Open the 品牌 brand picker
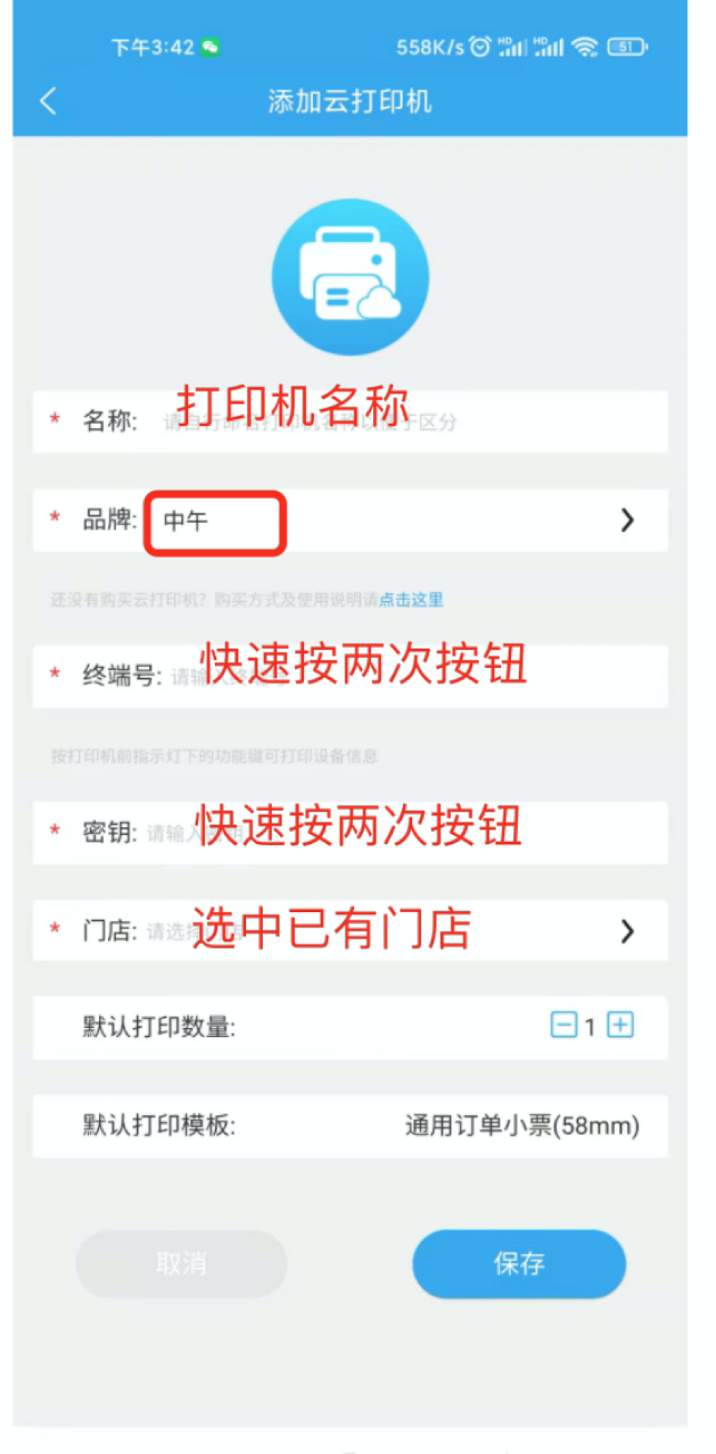The width and height of the screenshot is (716, 1454). 400,520
